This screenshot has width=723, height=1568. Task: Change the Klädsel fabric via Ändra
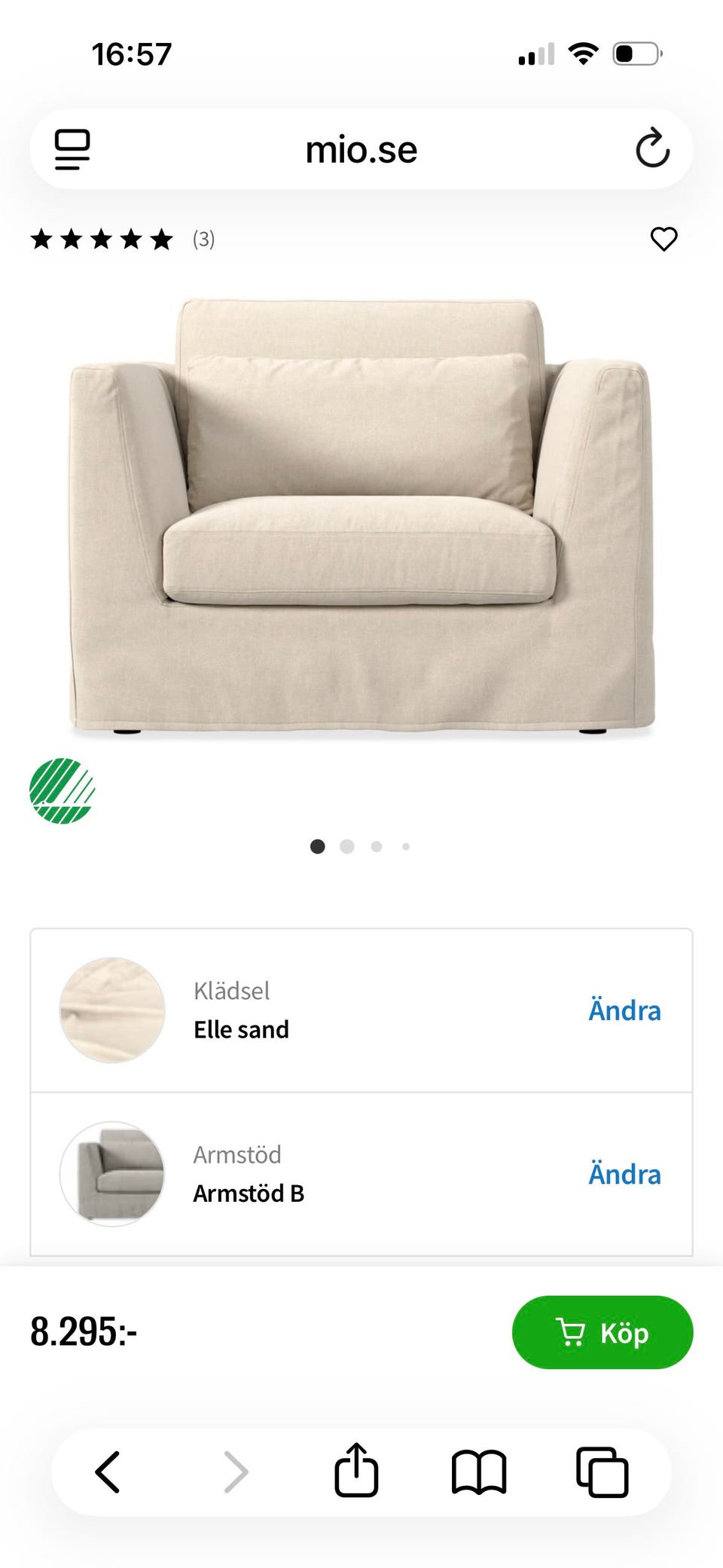tap(624, 1010)
